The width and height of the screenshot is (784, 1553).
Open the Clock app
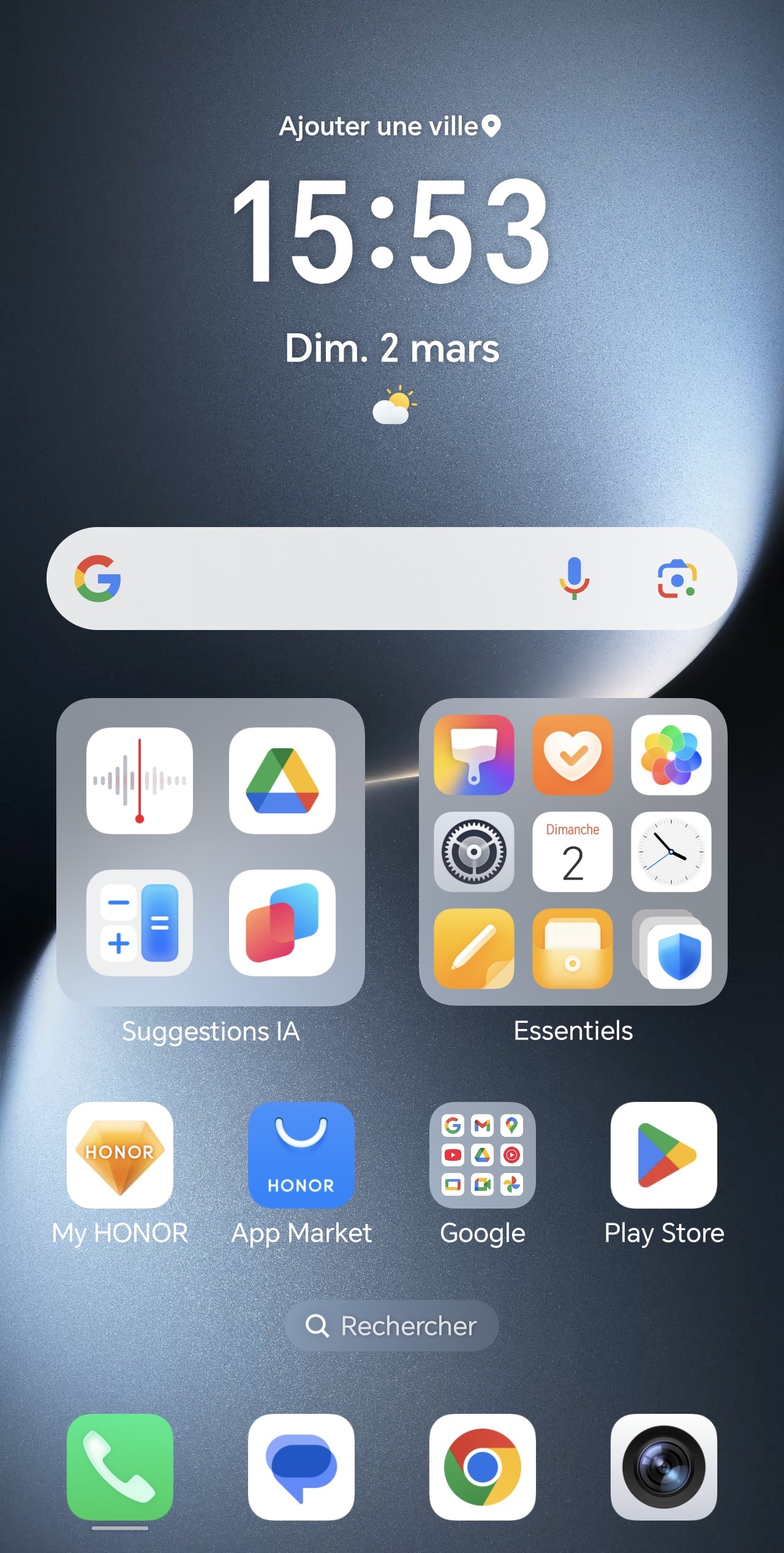[671, 851]
